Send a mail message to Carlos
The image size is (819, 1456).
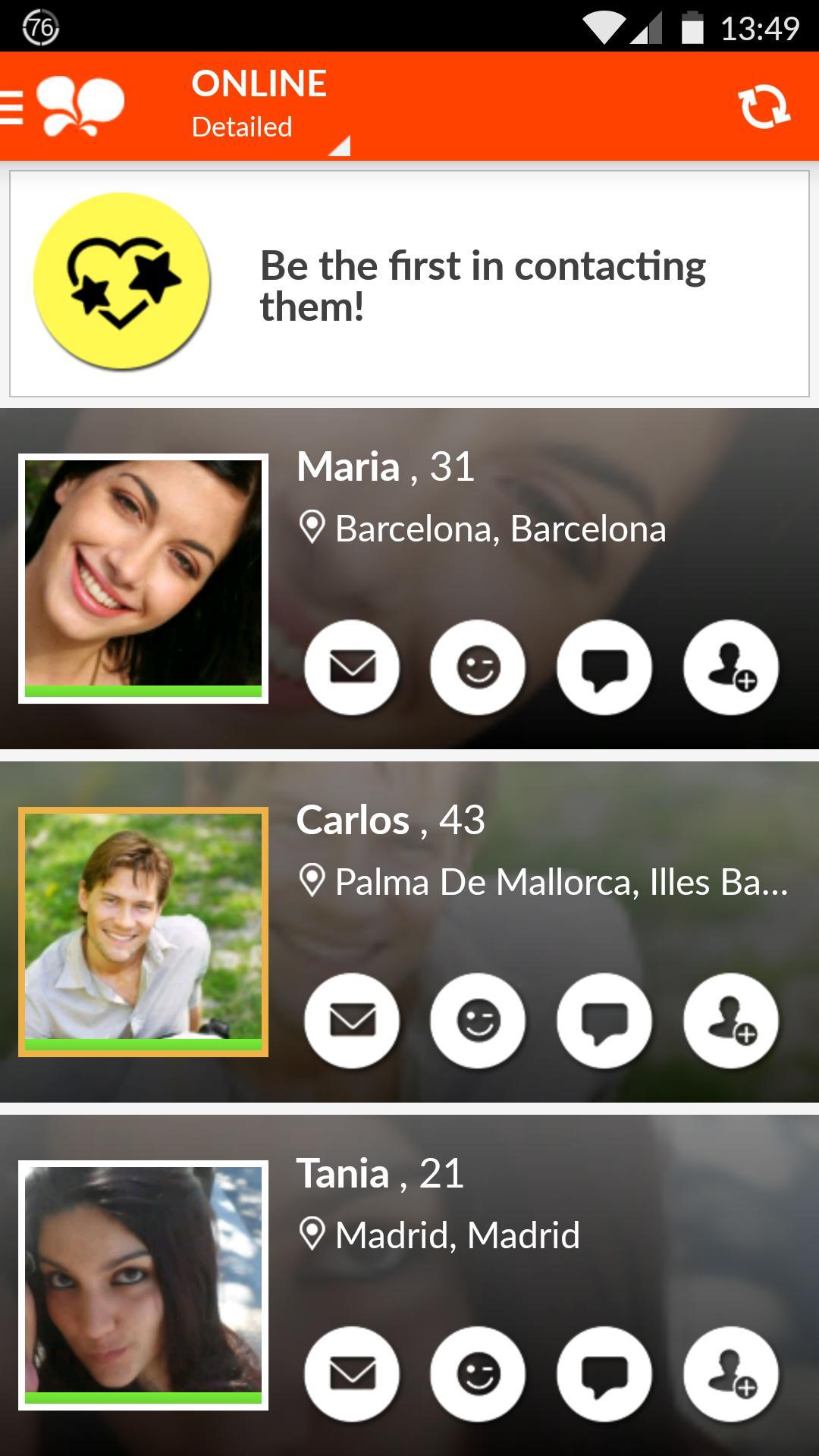[x=352, y=1021]
